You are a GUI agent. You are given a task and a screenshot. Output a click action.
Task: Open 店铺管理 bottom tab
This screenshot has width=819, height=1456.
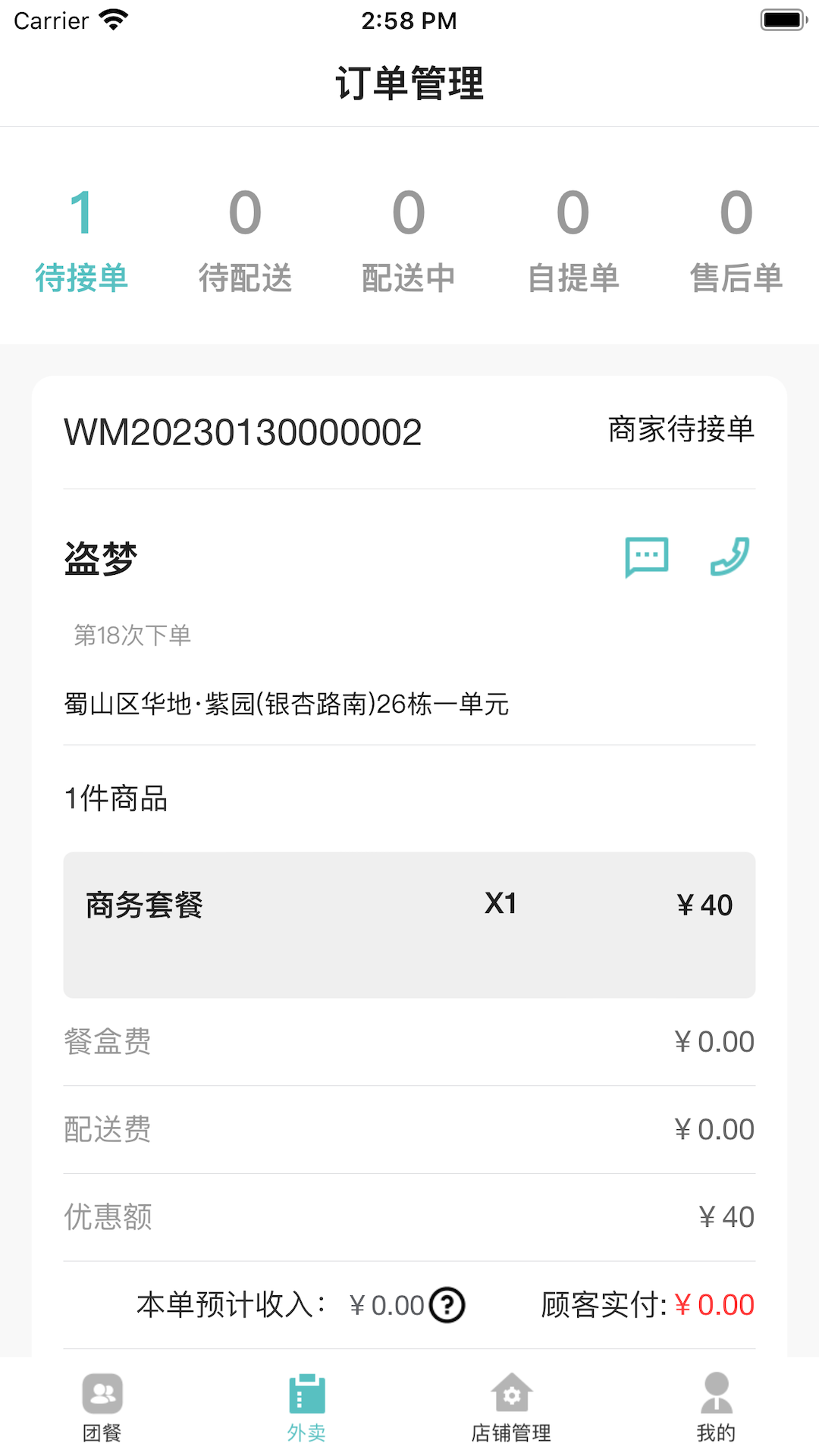[x=511, y=1407]
